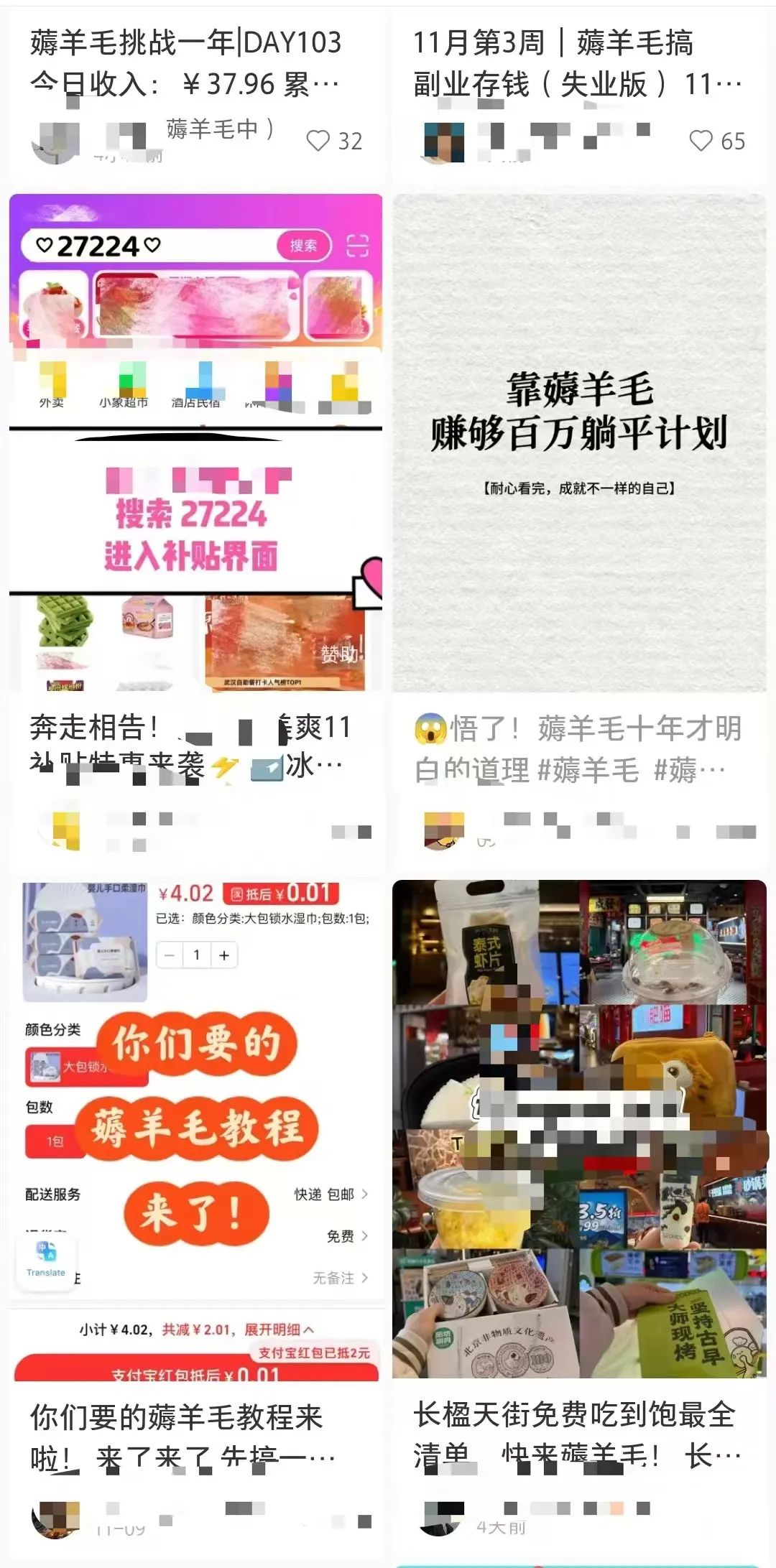Open the 搜索27224 进入补贴界面 post

pos(195,442)
